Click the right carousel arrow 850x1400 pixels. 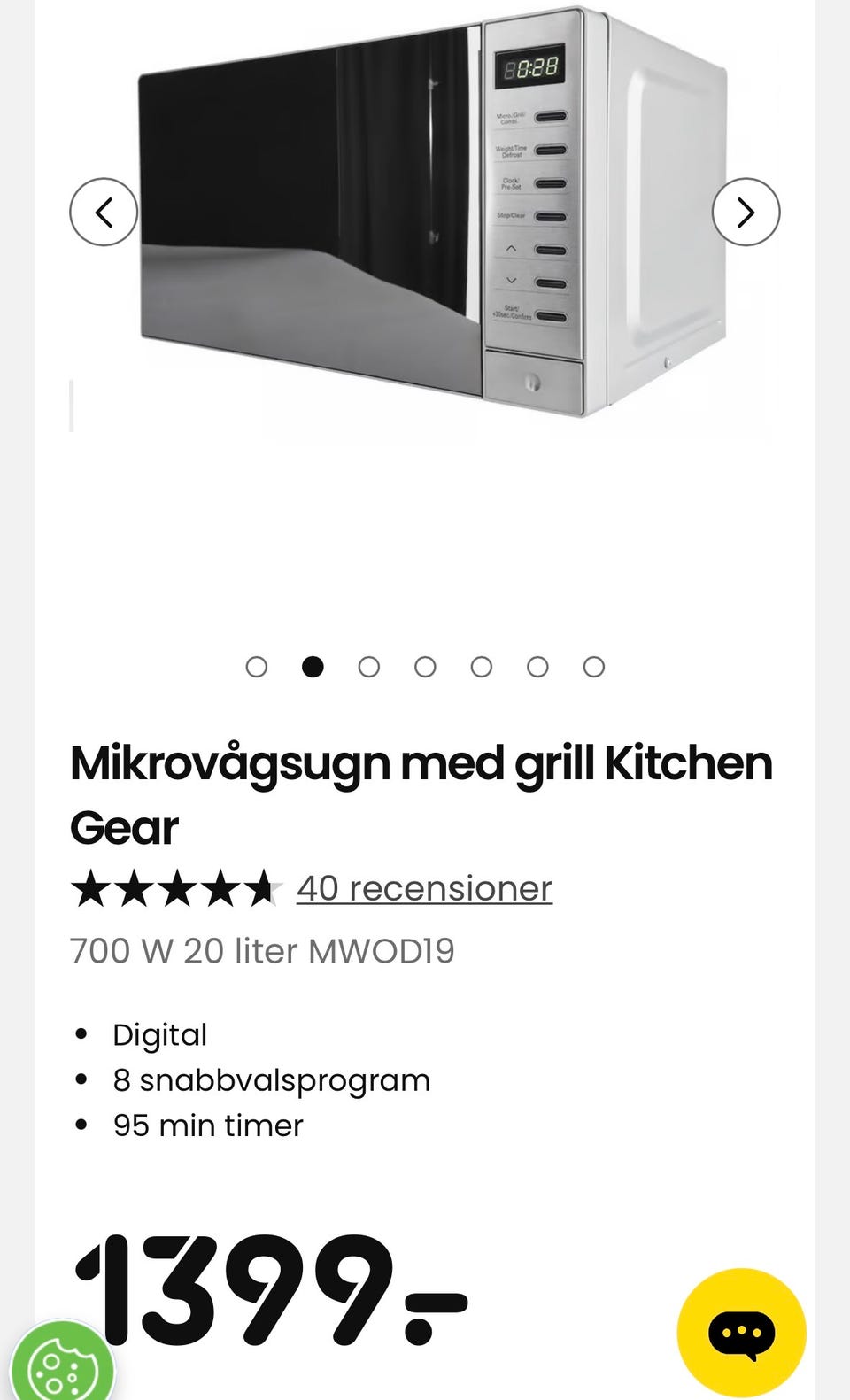[x=746, y=212]
